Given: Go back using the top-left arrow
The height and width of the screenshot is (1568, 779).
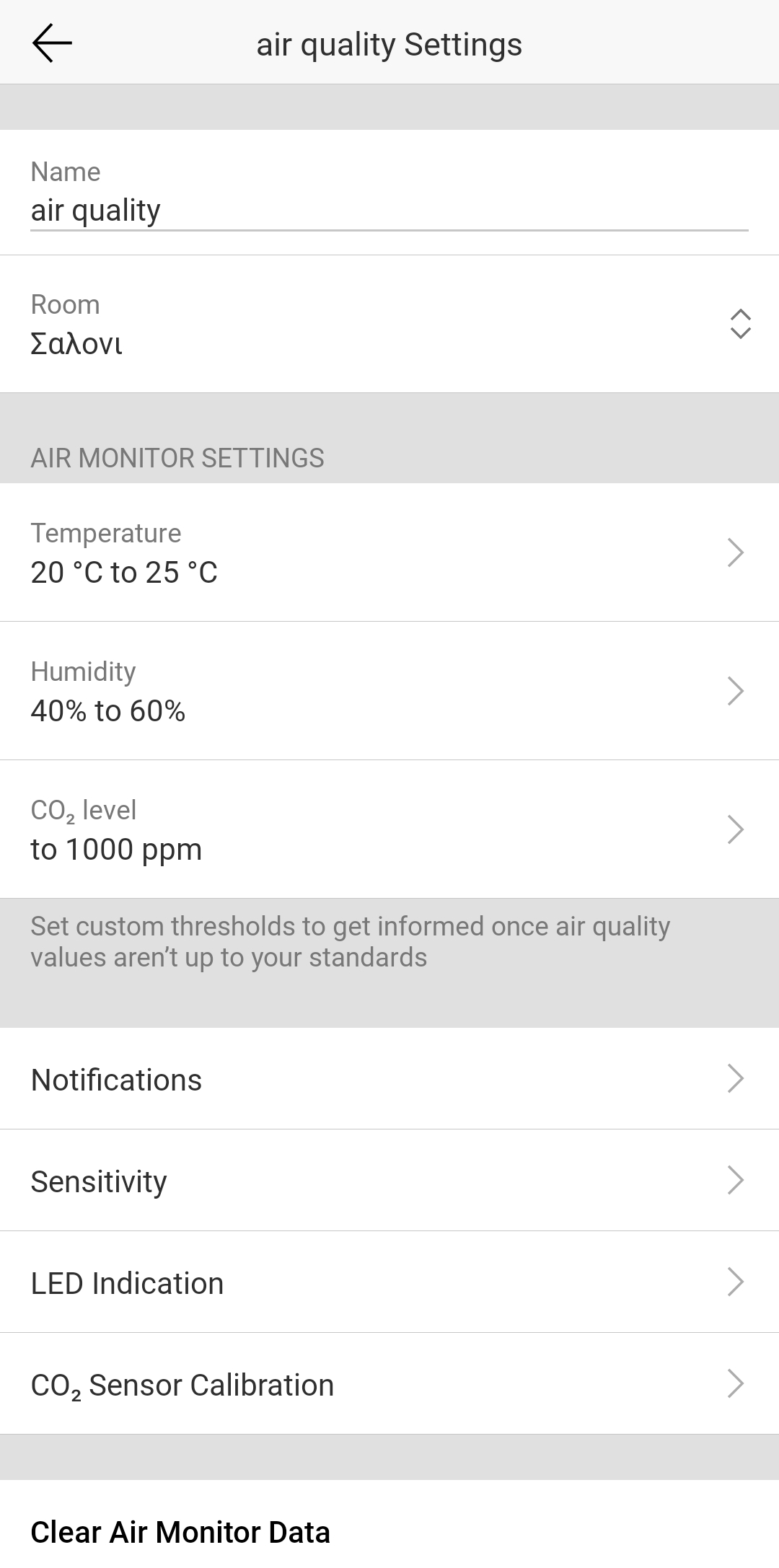Looking at the screenshot, I should pyautogui.click(x=52, y=43).
